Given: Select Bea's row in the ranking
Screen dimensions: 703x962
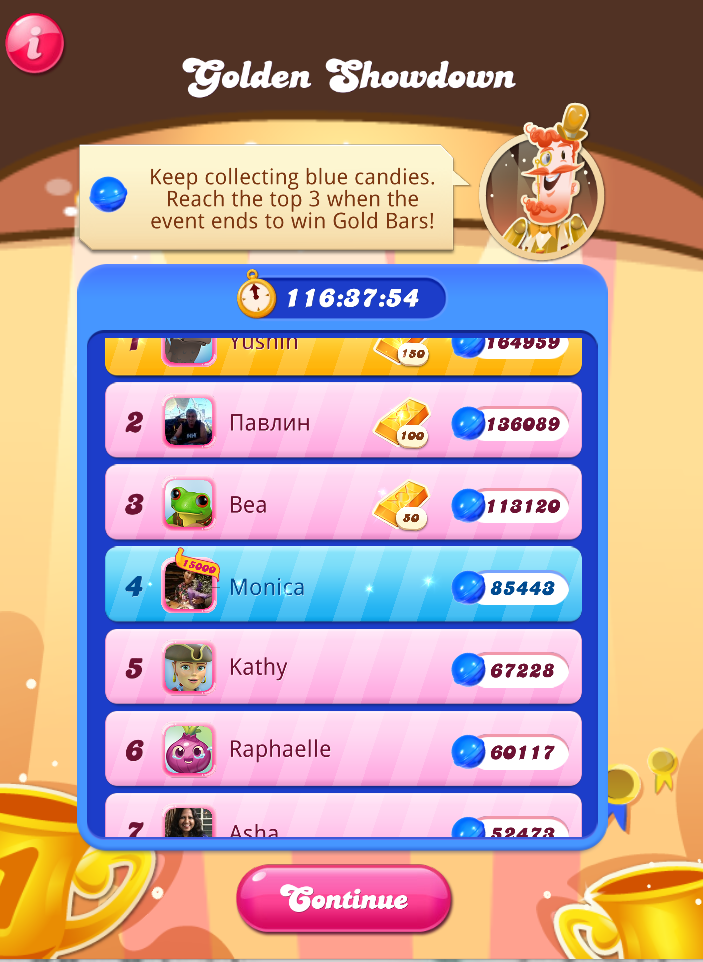Looking at the screenshot, I should click(343, 504).
